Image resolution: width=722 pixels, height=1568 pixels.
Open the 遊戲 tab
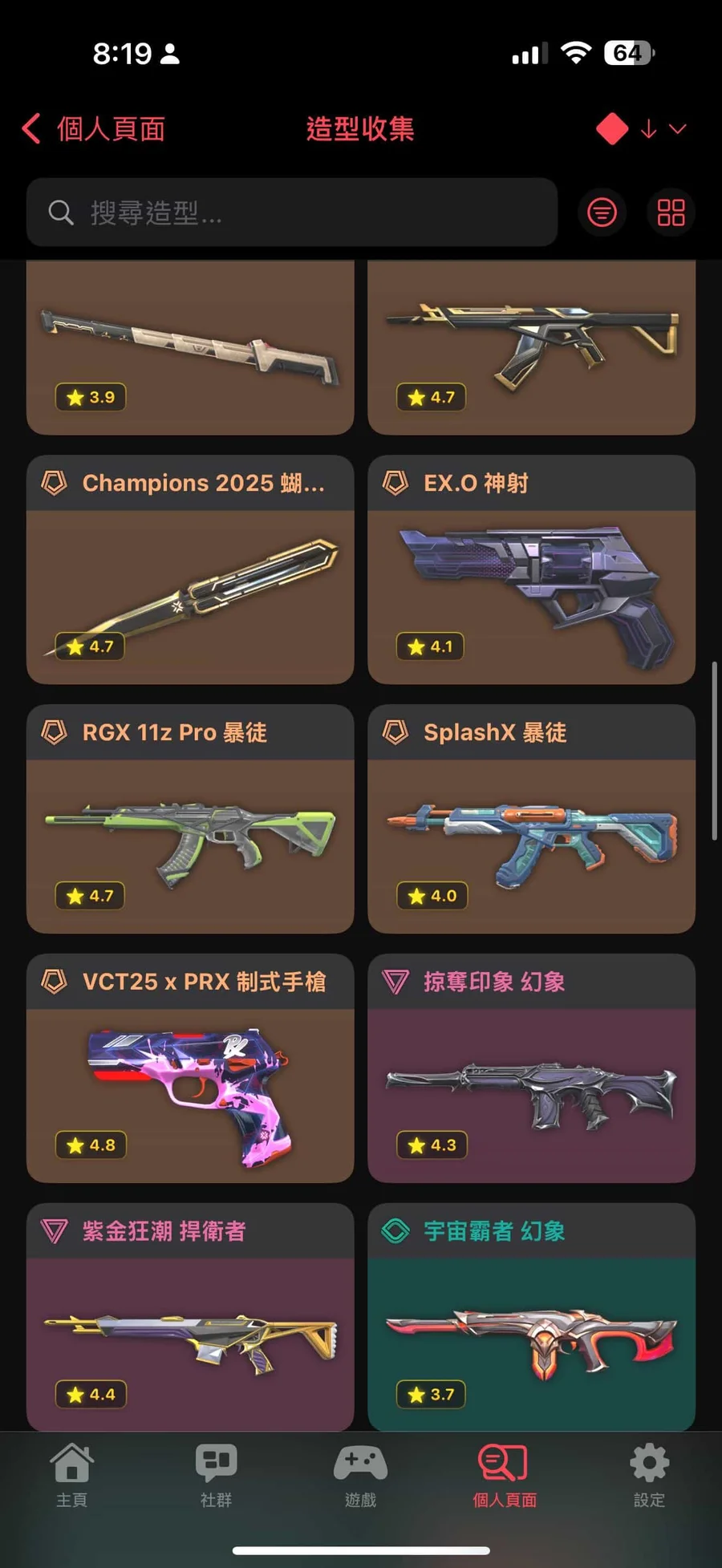tap(361, 1476)
